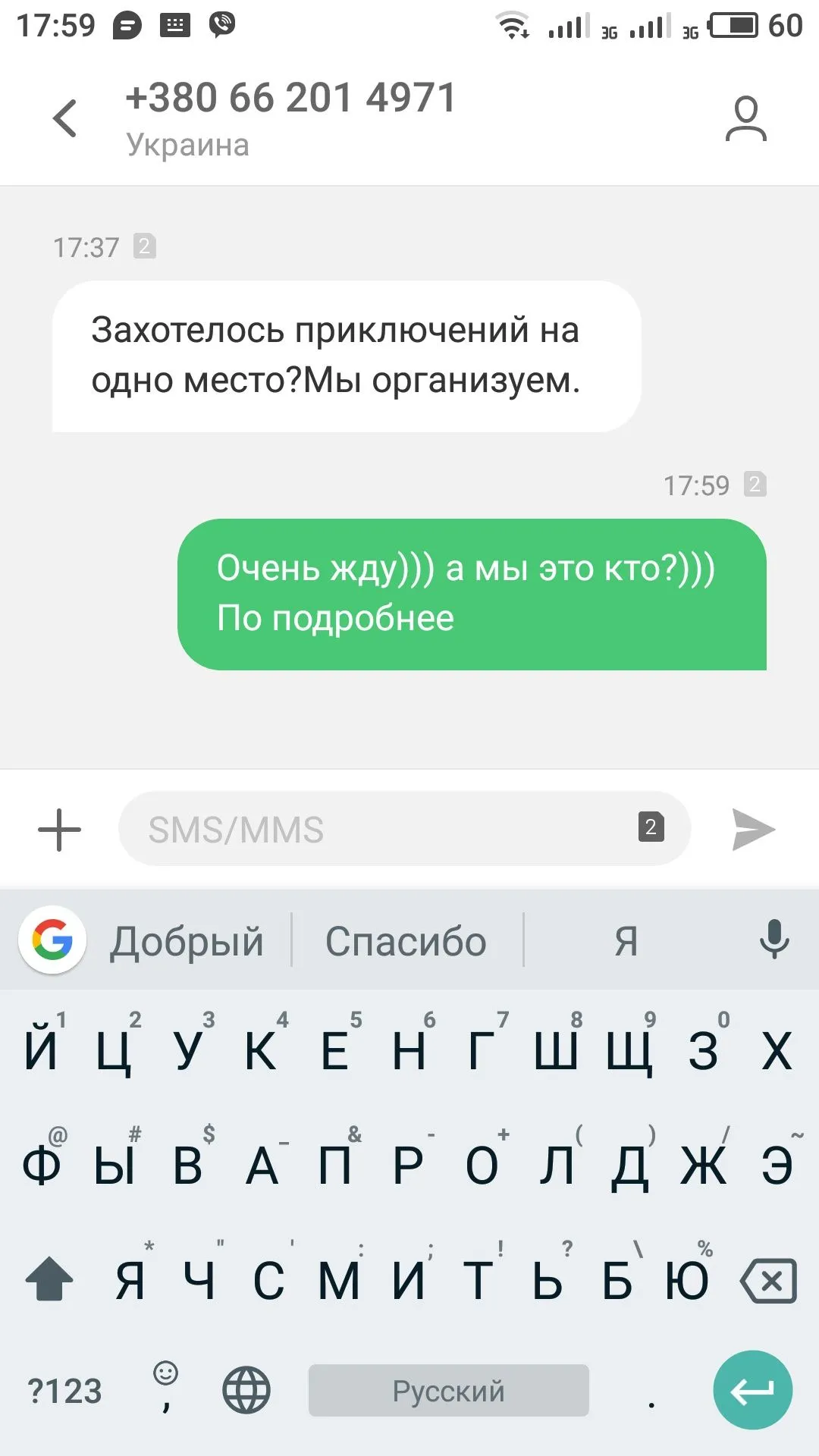Change keyboard language with globe key
This screenshot has width=819, height=1456.
click(246, 1391)
